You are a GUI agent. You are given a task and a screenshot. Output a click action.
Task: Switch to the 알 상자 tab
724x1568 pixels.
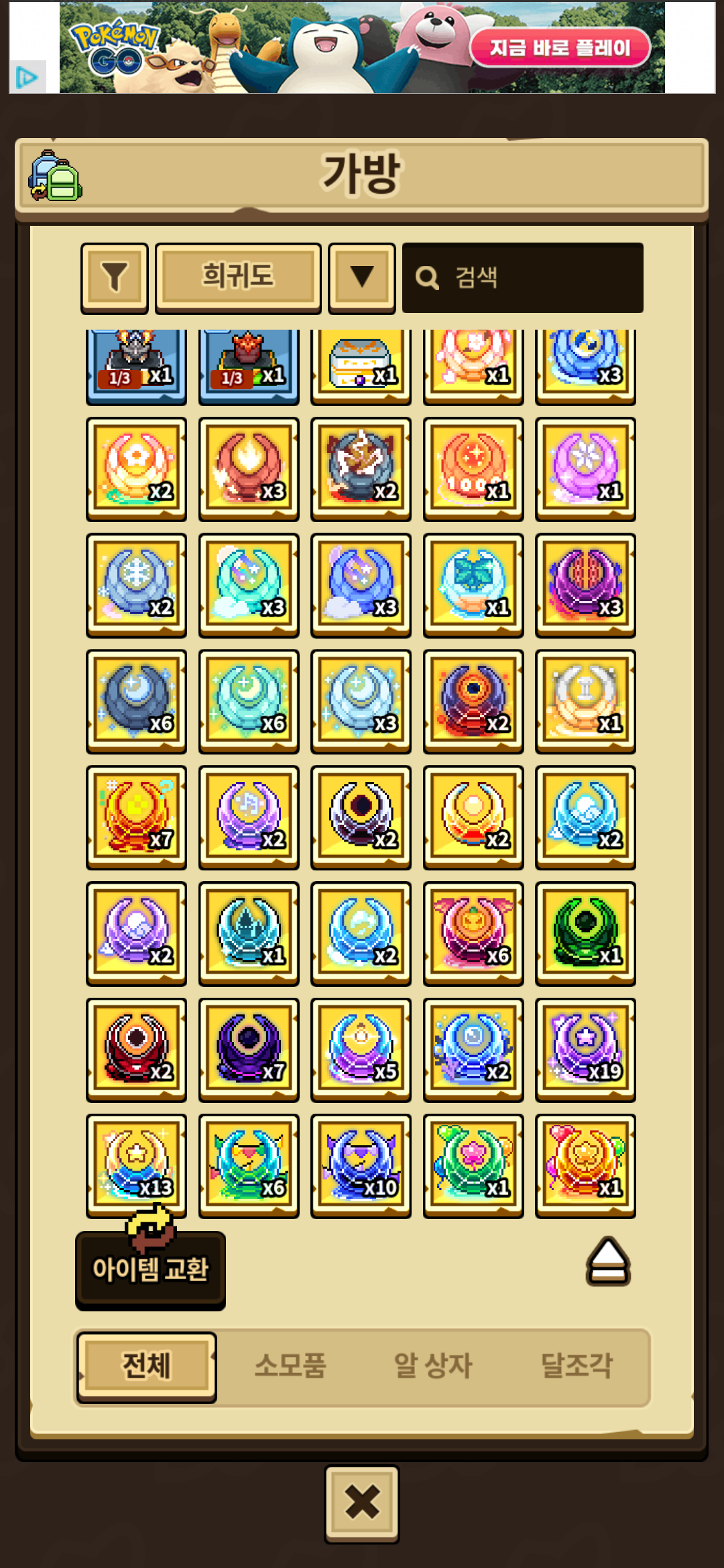[433, 1366]
